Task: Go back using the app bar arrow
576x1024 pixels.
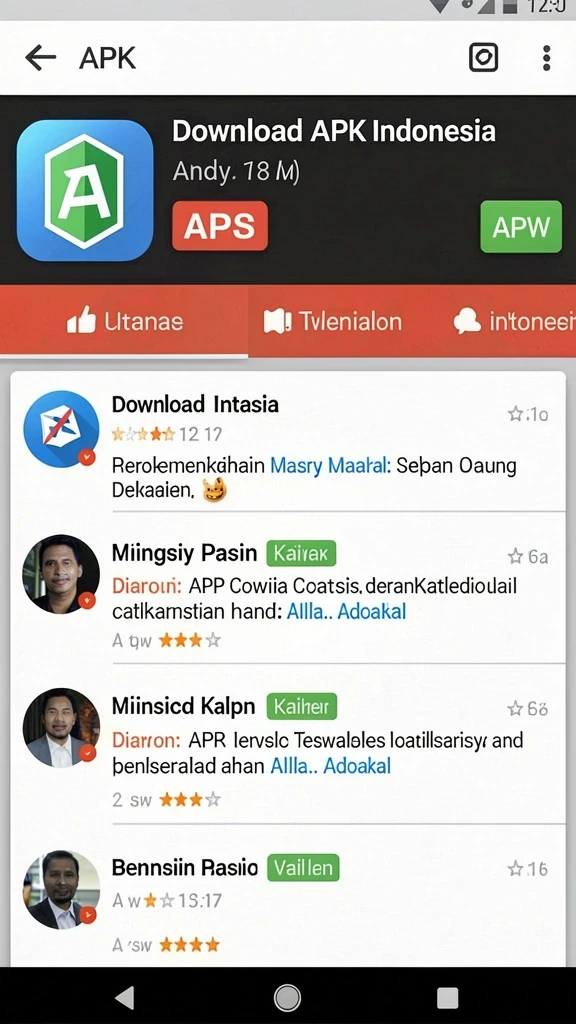Action: (x=40, y=58)
